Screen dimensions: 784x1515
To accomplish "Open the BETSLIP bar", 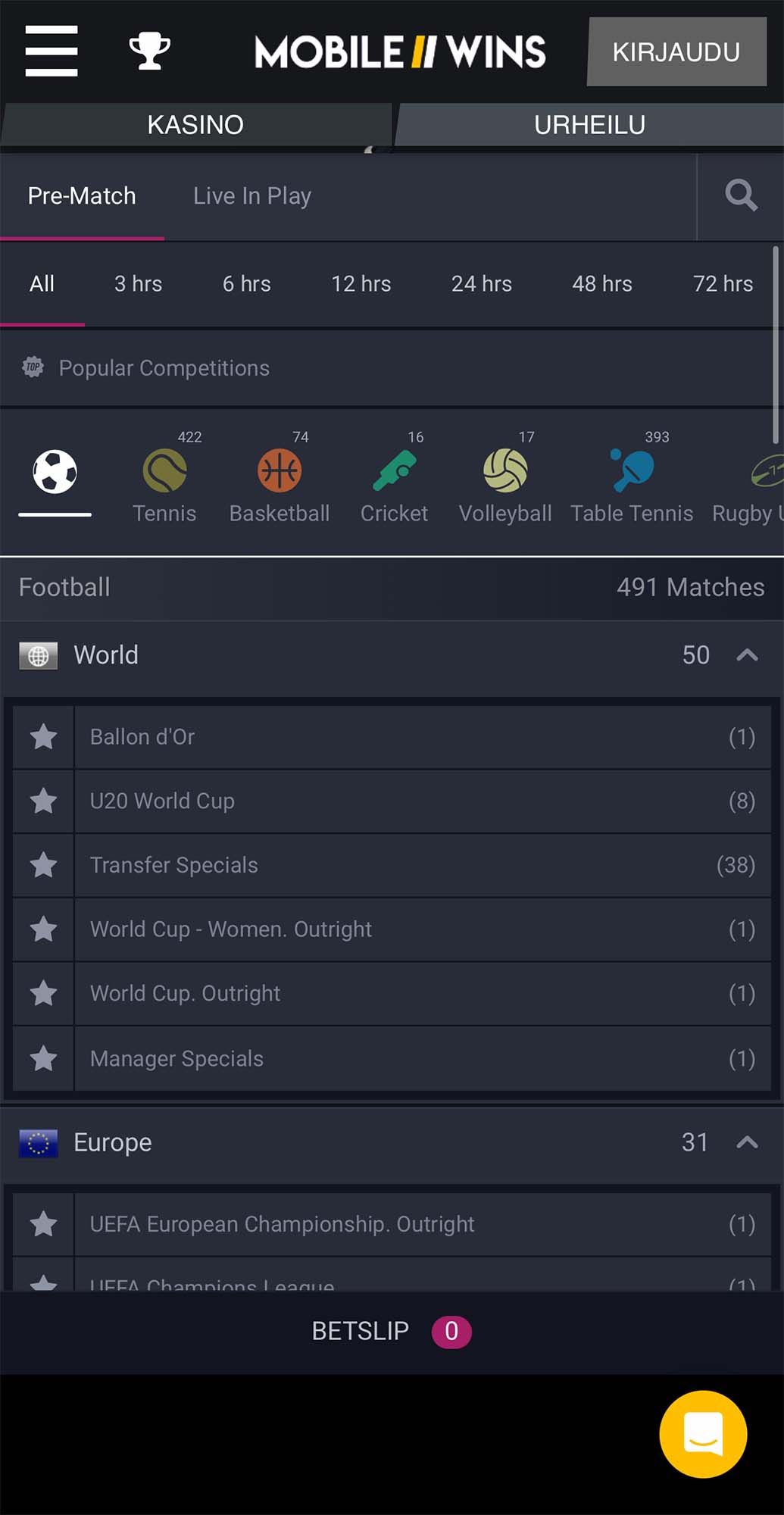I will [x=391, y=1331].
